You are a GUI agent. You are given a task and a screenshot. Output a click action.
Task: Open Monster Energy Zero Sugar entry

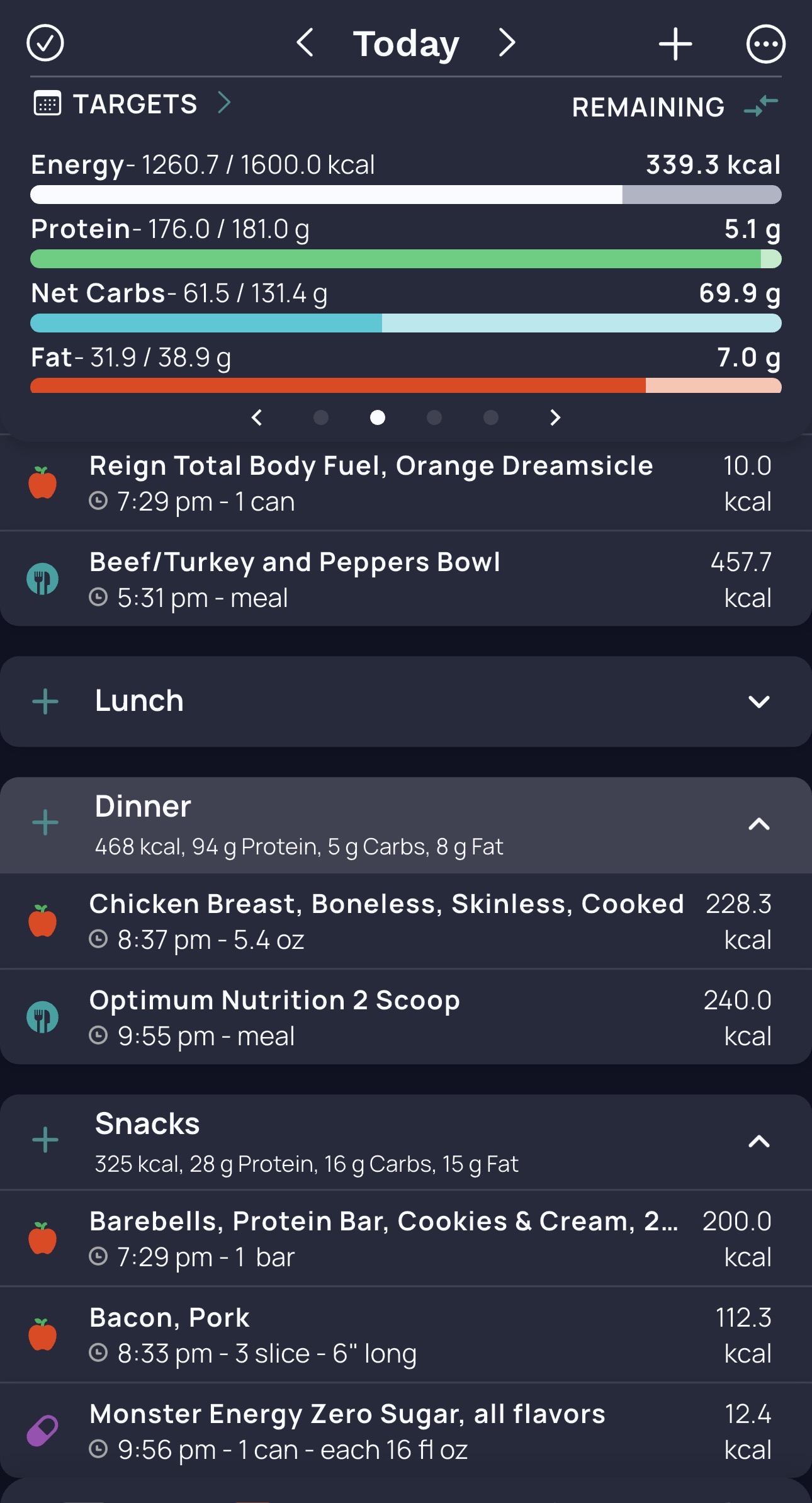coord(371,1431)
